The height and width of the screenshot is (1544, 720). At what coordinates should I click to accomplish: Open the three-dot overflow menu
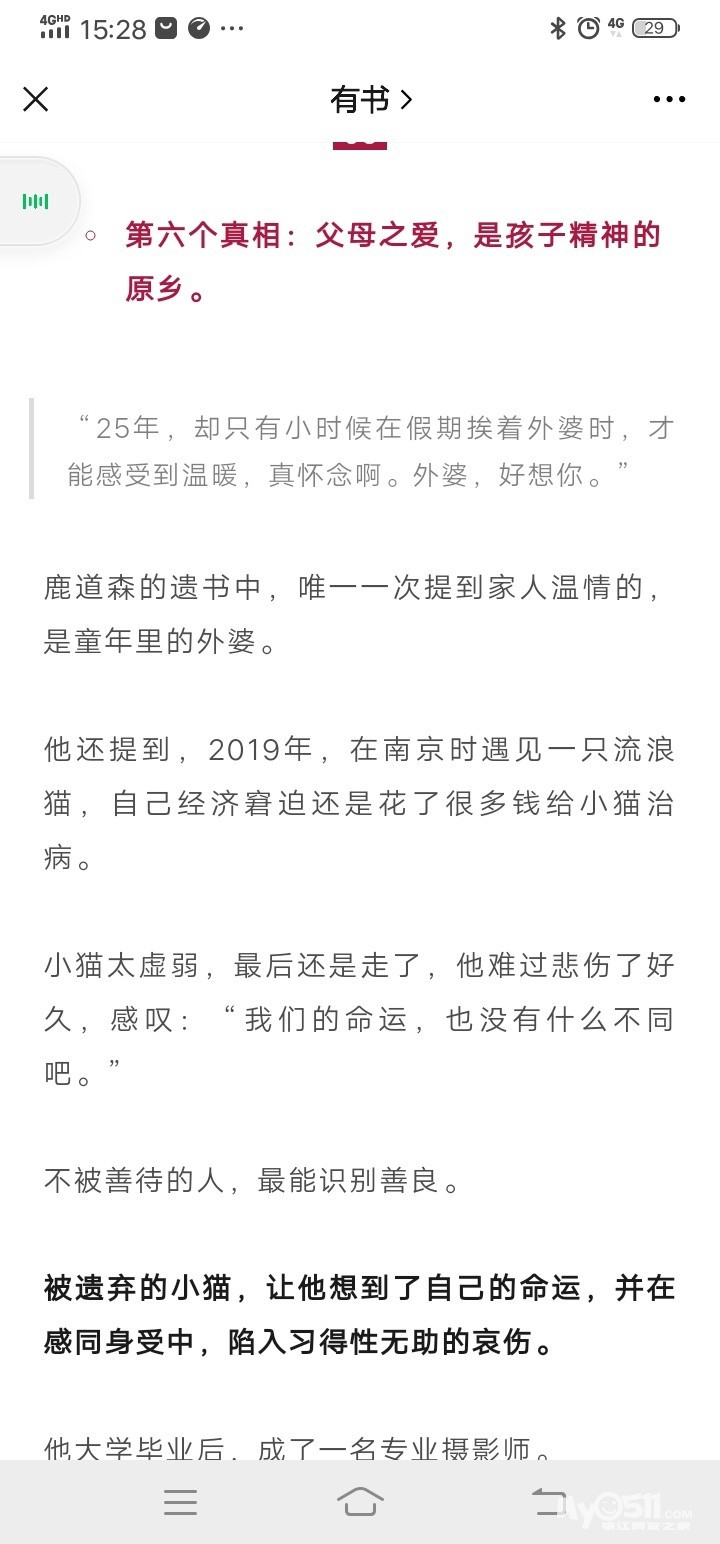tap(669, 99)
